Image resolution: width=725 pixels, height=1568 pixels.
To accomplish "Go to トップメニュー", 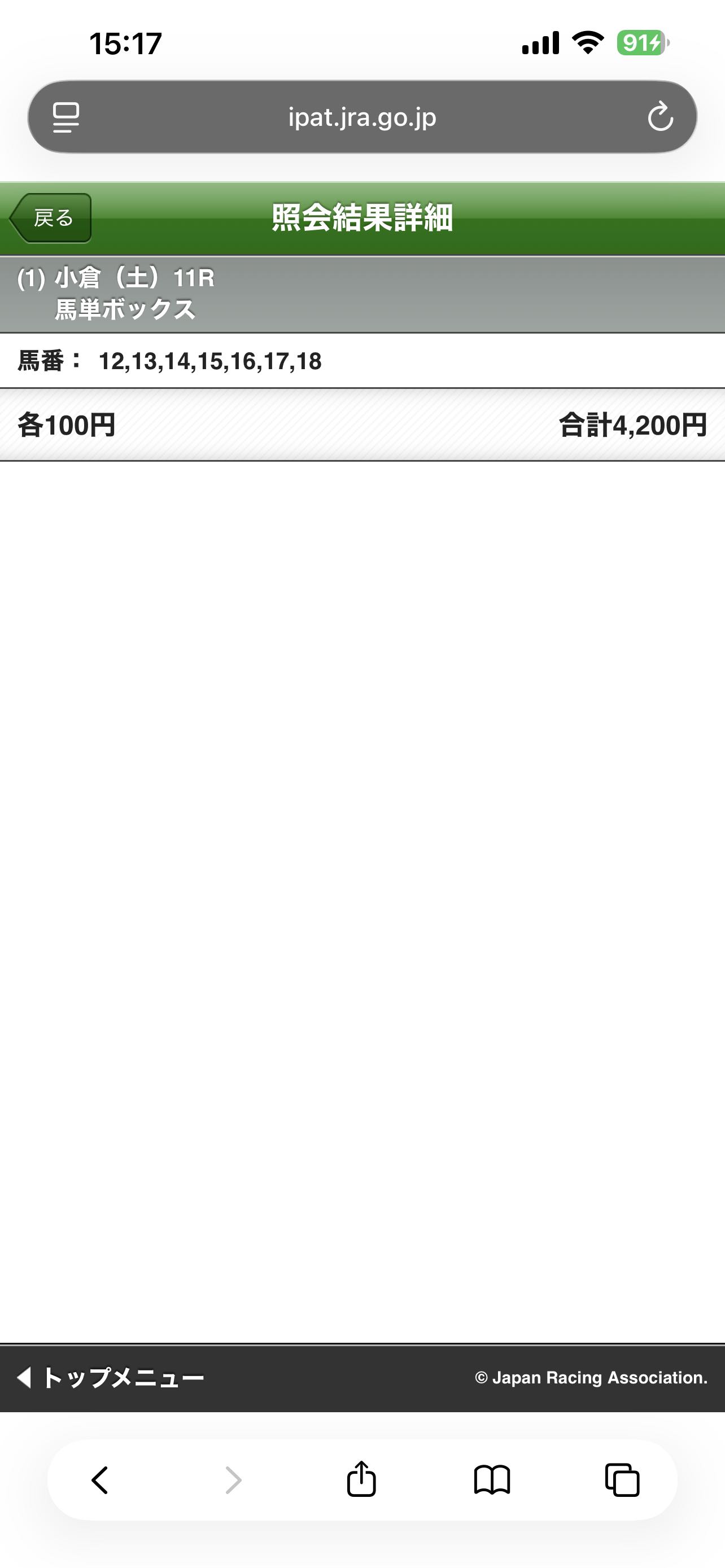I will (x=111, y=1377).
